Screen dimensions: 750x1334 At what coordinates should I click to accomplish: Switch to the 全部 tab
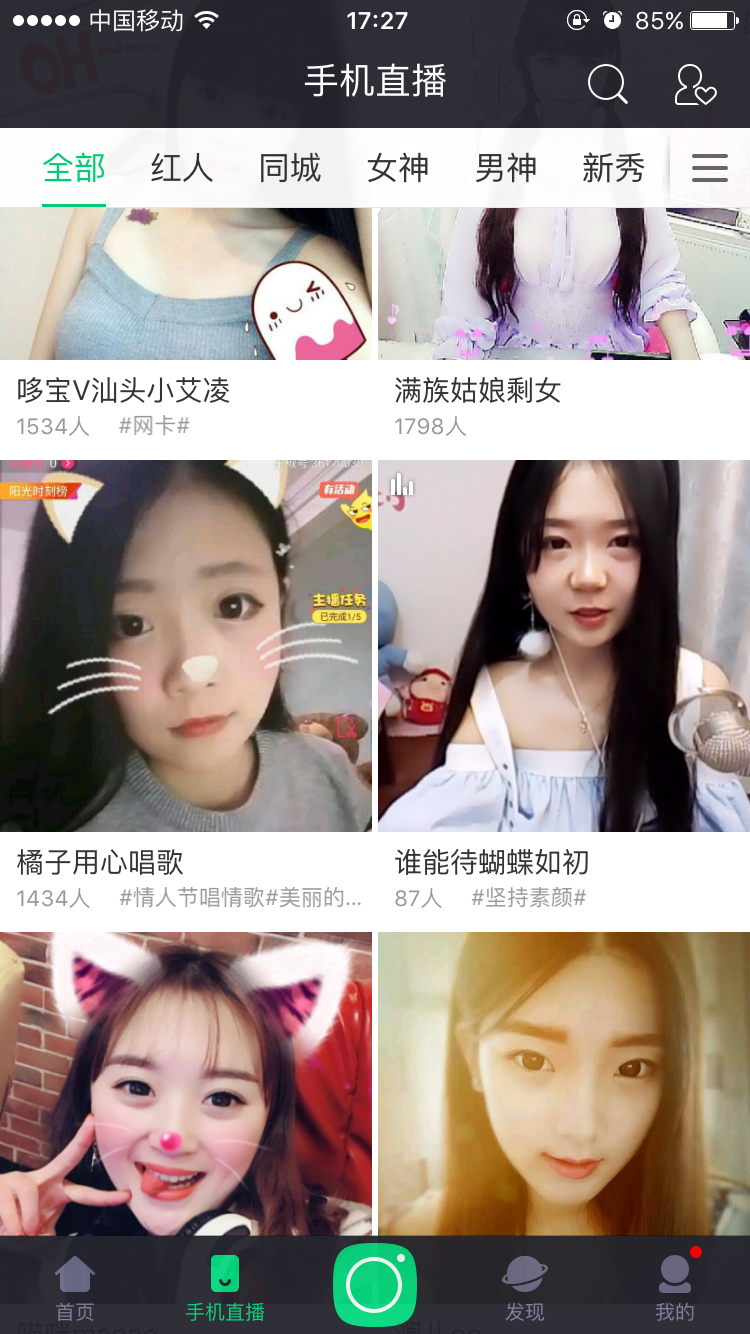74,168
